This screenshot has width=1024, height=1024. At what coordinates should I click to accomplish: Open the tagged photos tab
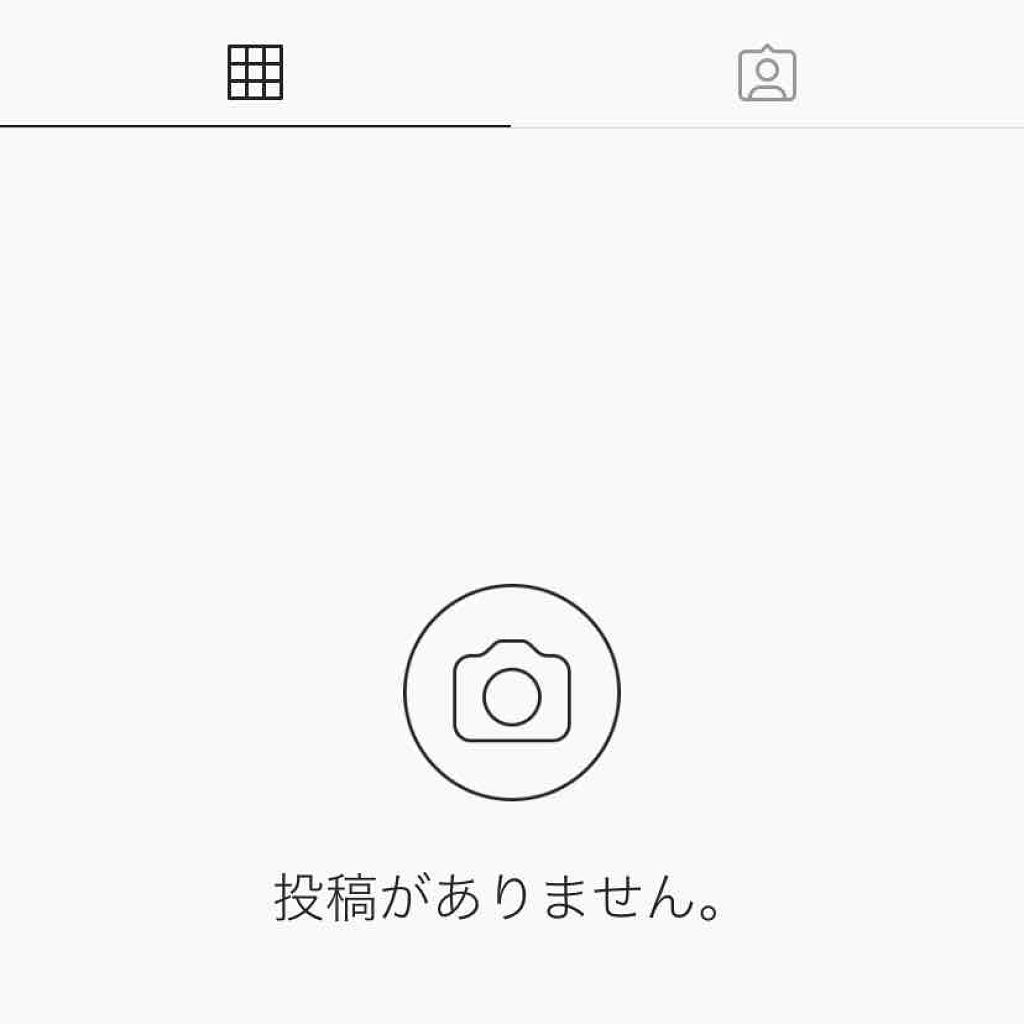coord(767,74)
